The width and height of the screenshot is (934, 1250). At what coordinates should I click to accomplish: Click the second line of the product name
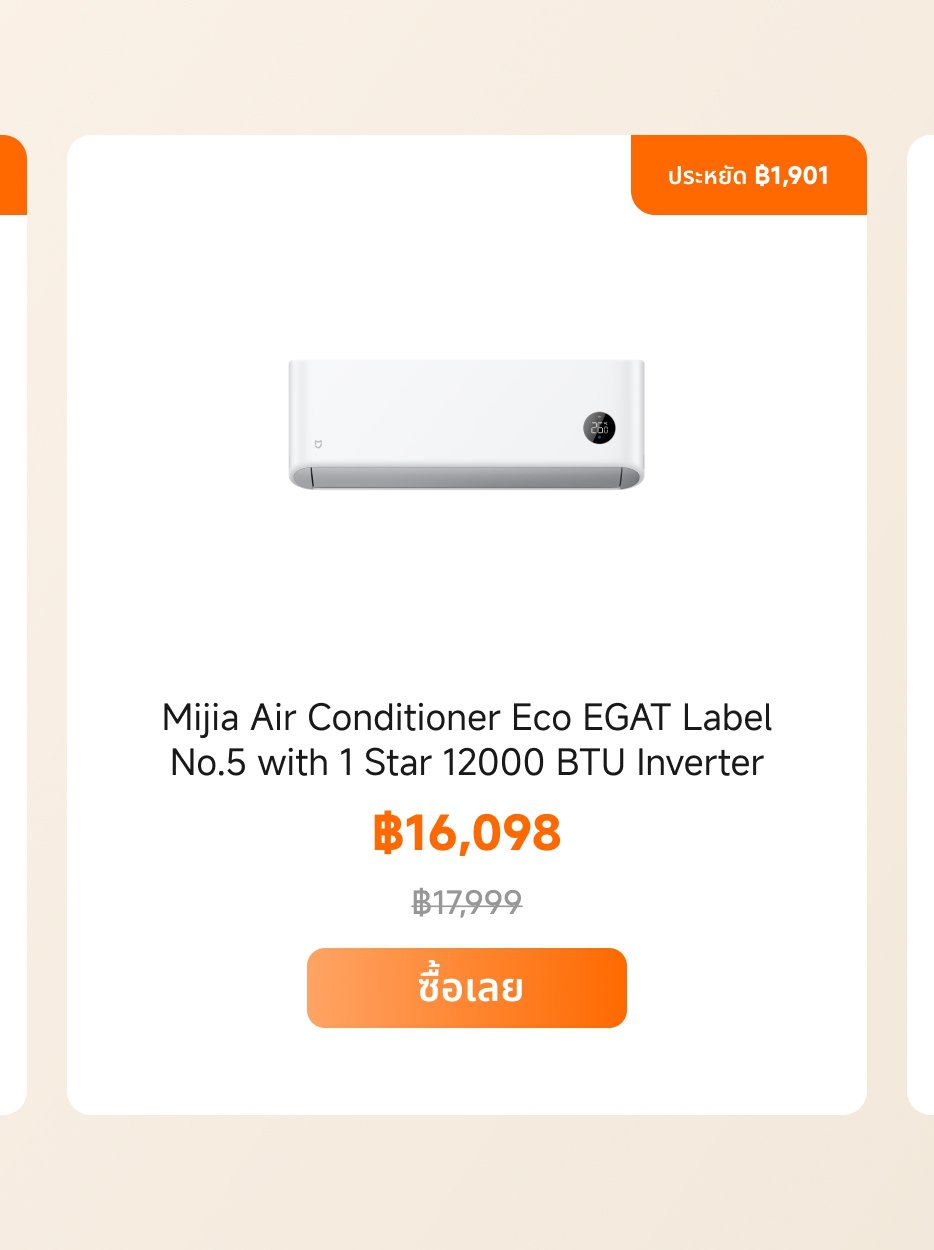[467, 762]
